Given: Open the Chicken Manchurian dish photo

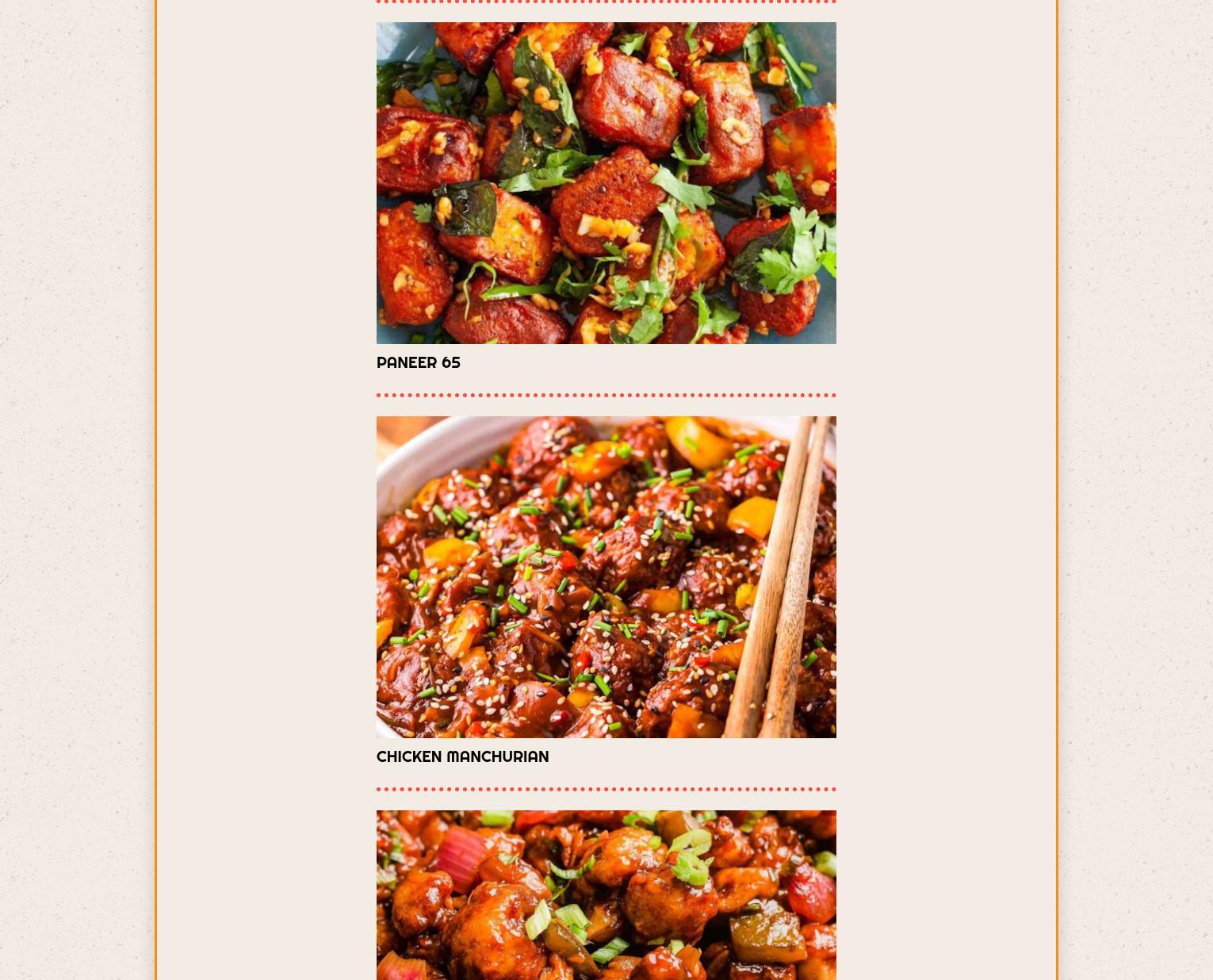Looking at the screenshot, I should click(x=606, y=576).
